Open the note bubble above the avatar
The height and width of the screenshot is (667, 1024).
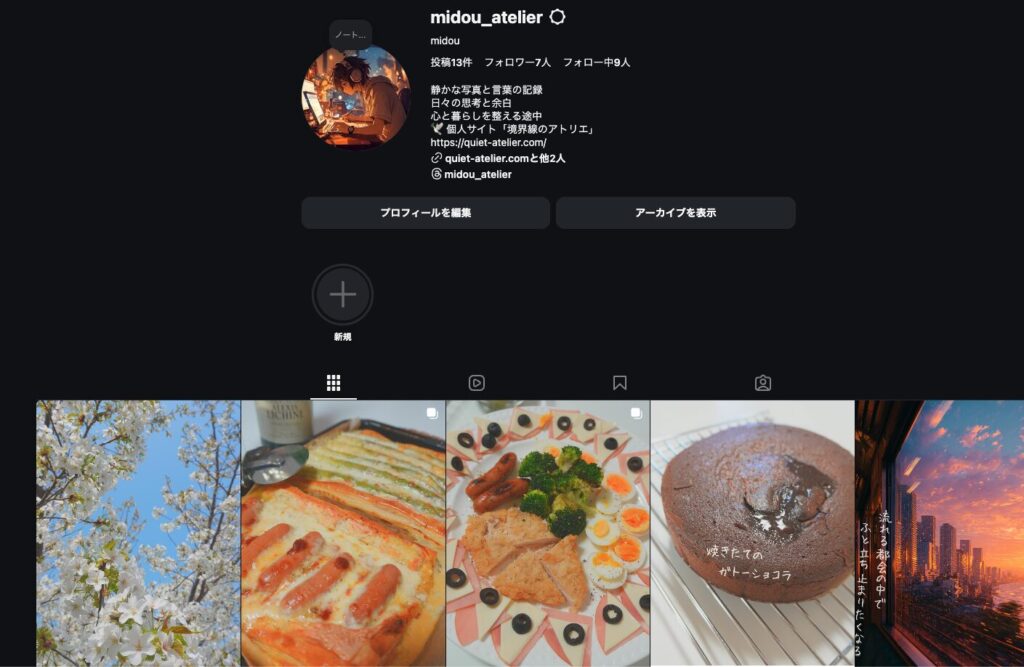350,35
